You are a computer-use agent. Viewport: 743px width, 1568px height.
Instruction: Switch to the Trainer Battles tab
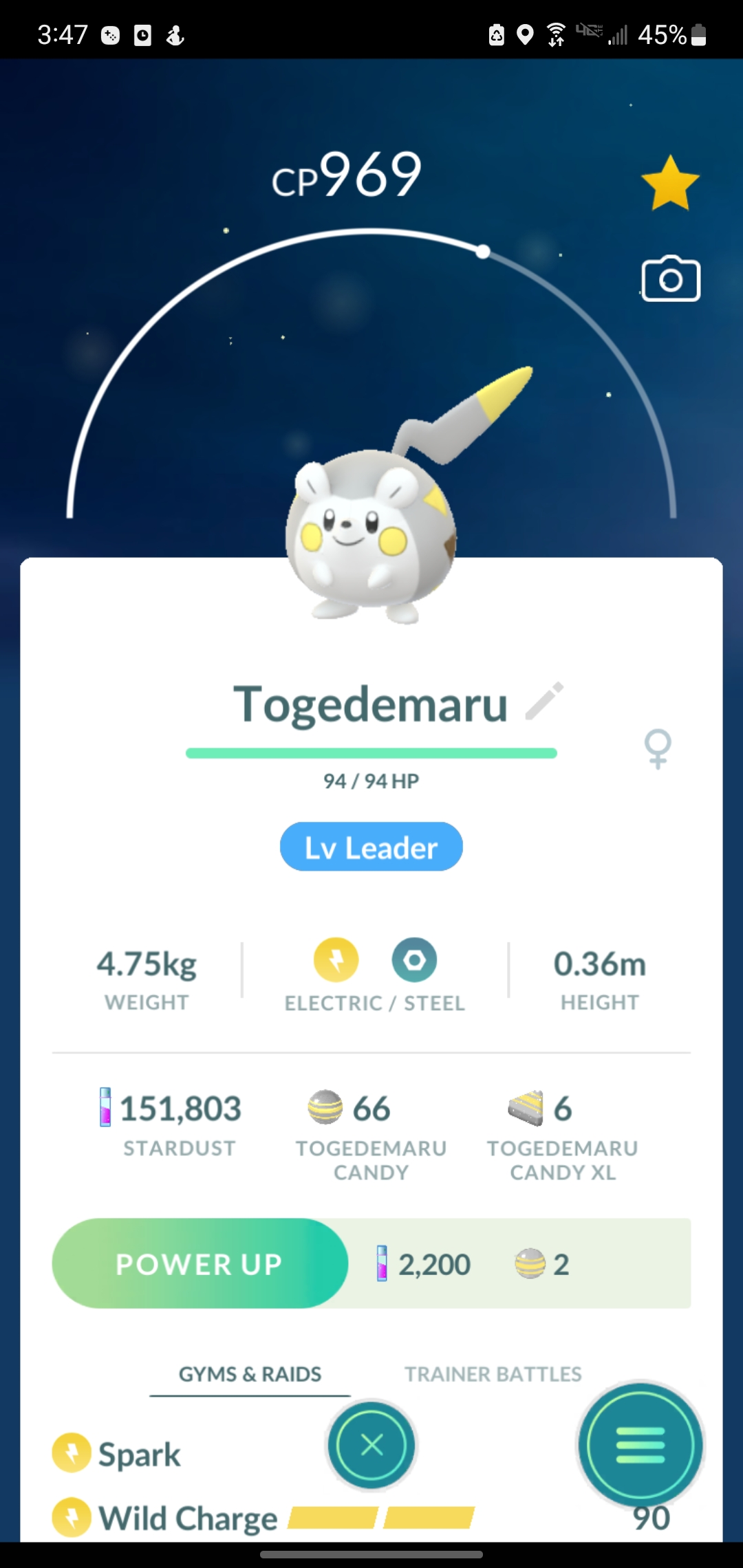point(493,1374)
